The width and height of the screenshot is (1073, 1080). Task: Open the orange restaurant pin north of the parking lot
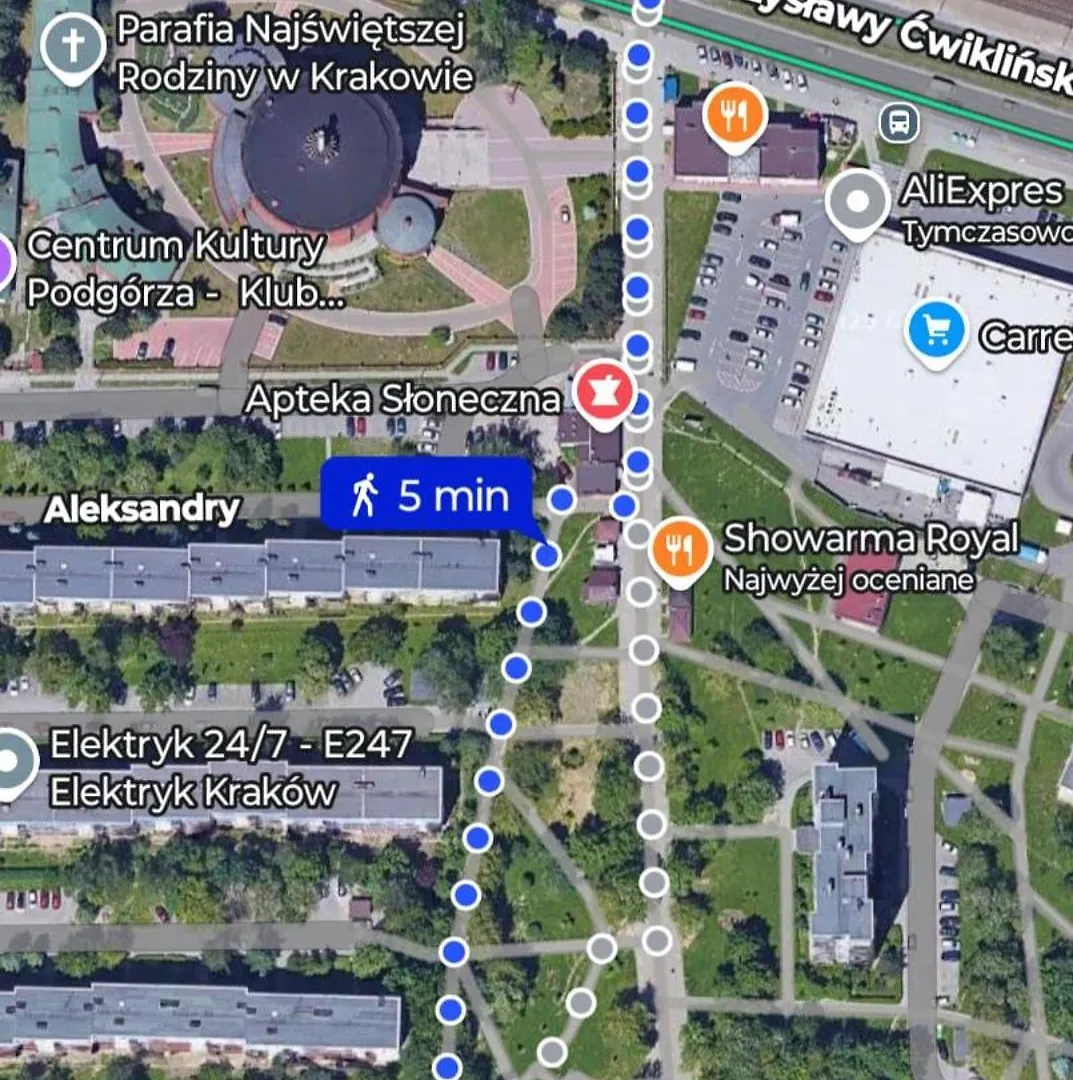tap(735, 113)
